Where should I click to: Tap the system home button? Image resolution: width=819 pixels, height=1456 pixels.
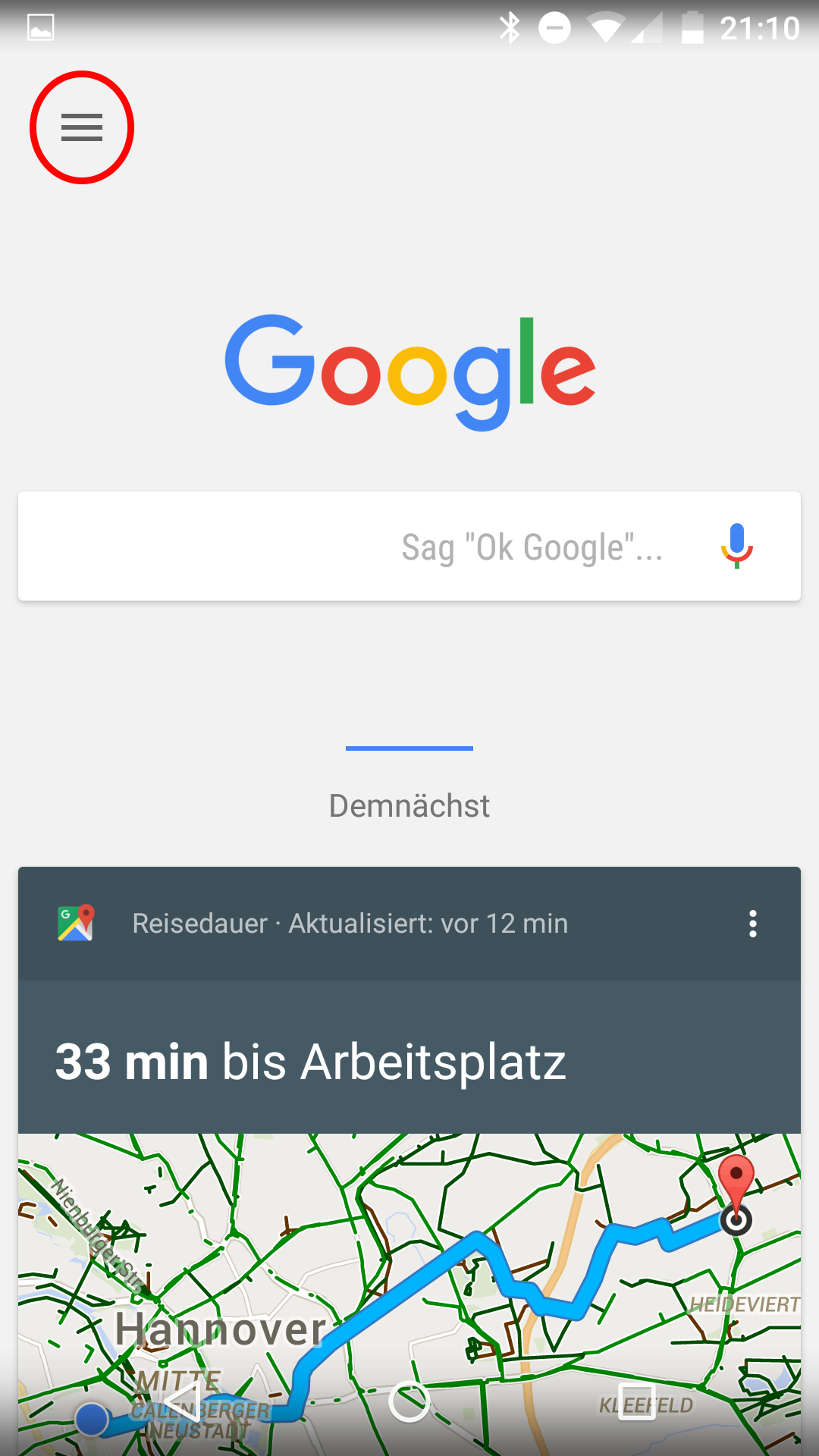pyautogui.click(x=409, y=1401)
